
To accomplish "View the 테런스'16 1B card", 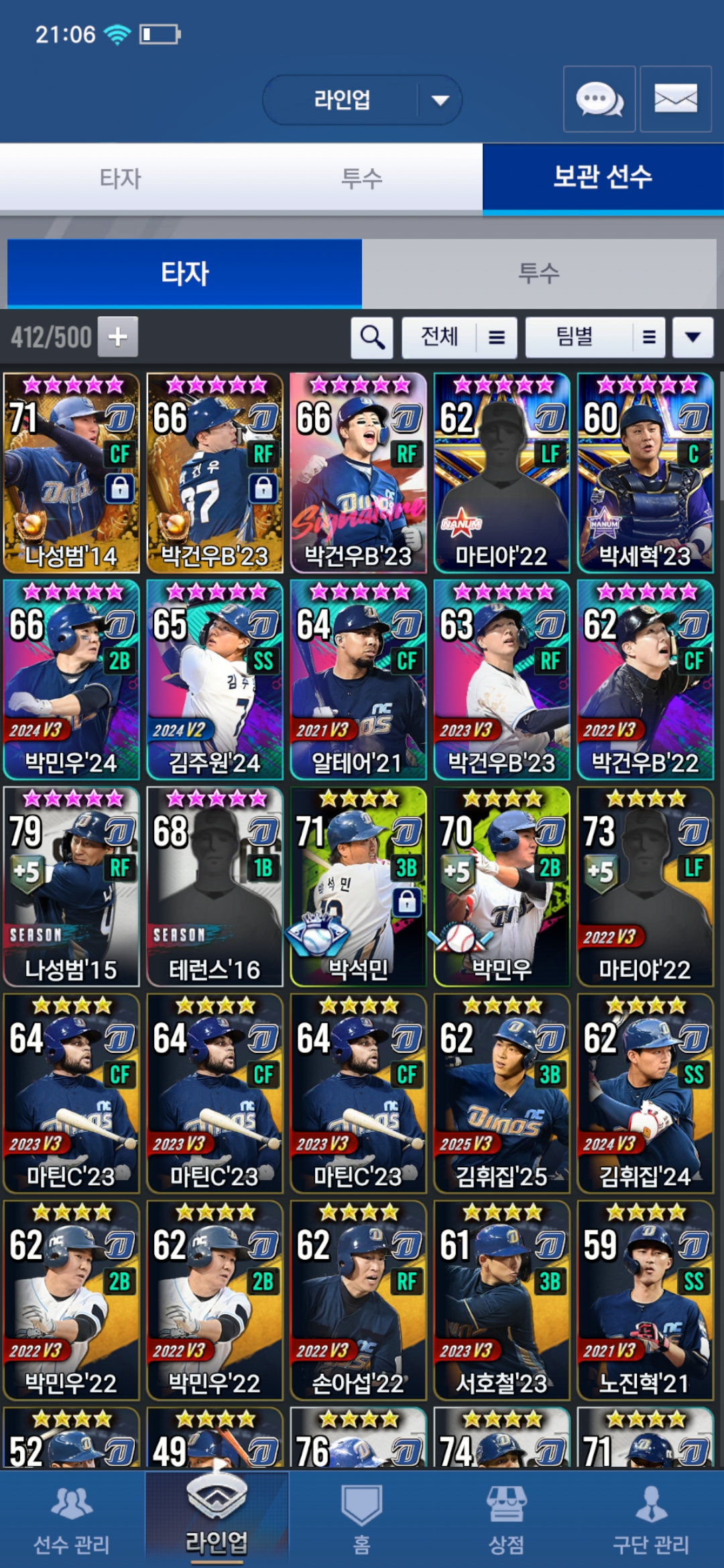I will click(215, 886).
